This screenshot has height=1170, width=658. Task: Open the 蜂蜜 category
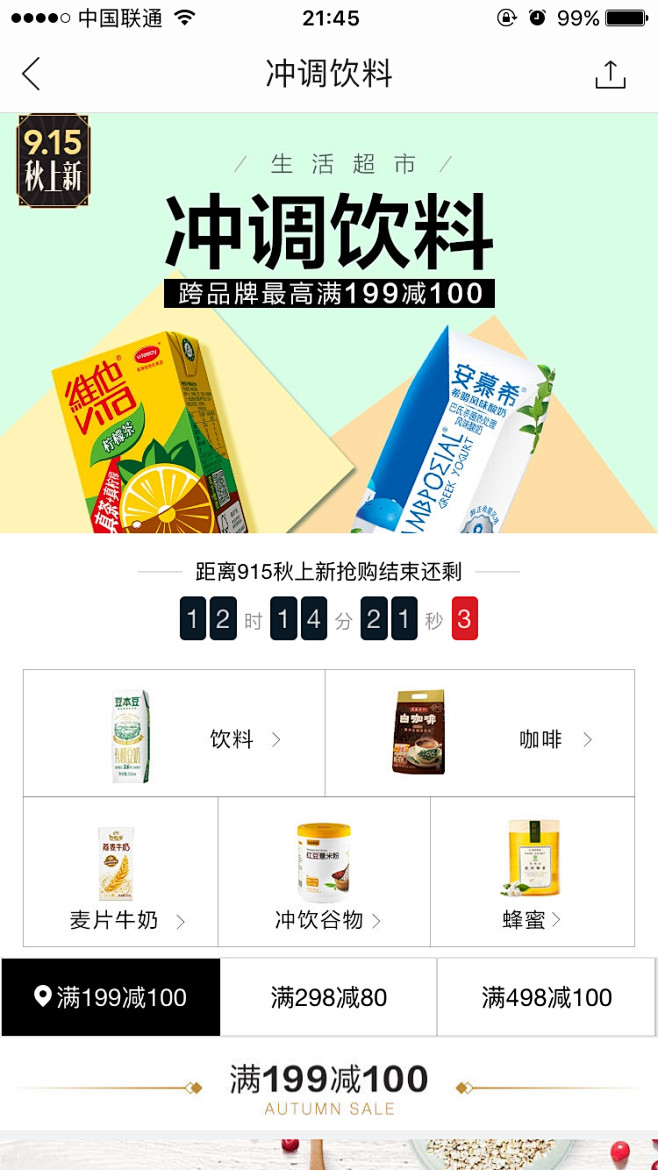[532, 872]
